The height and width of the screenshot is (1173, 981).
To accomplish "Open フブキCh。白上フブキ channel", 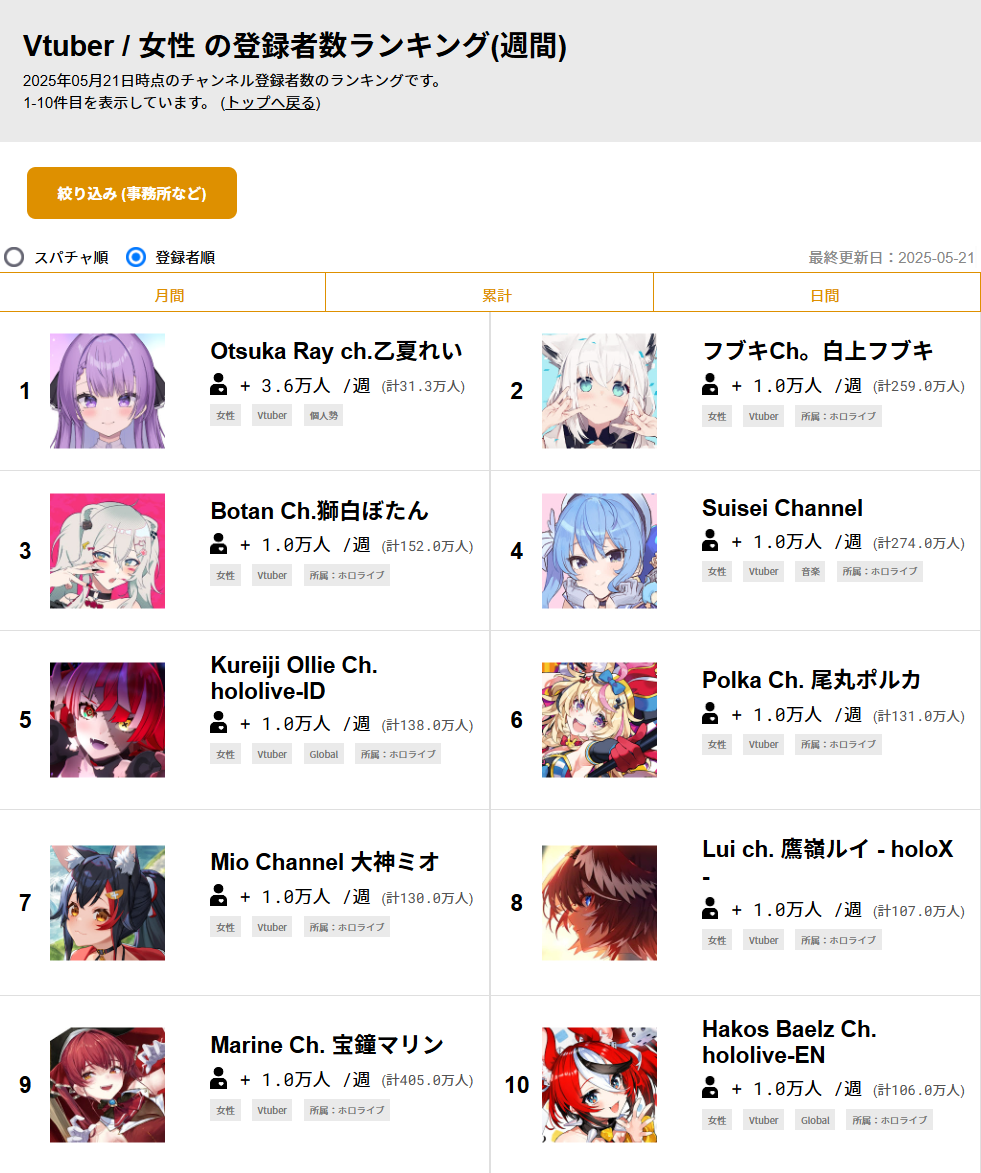I will [x=817, y=351].
